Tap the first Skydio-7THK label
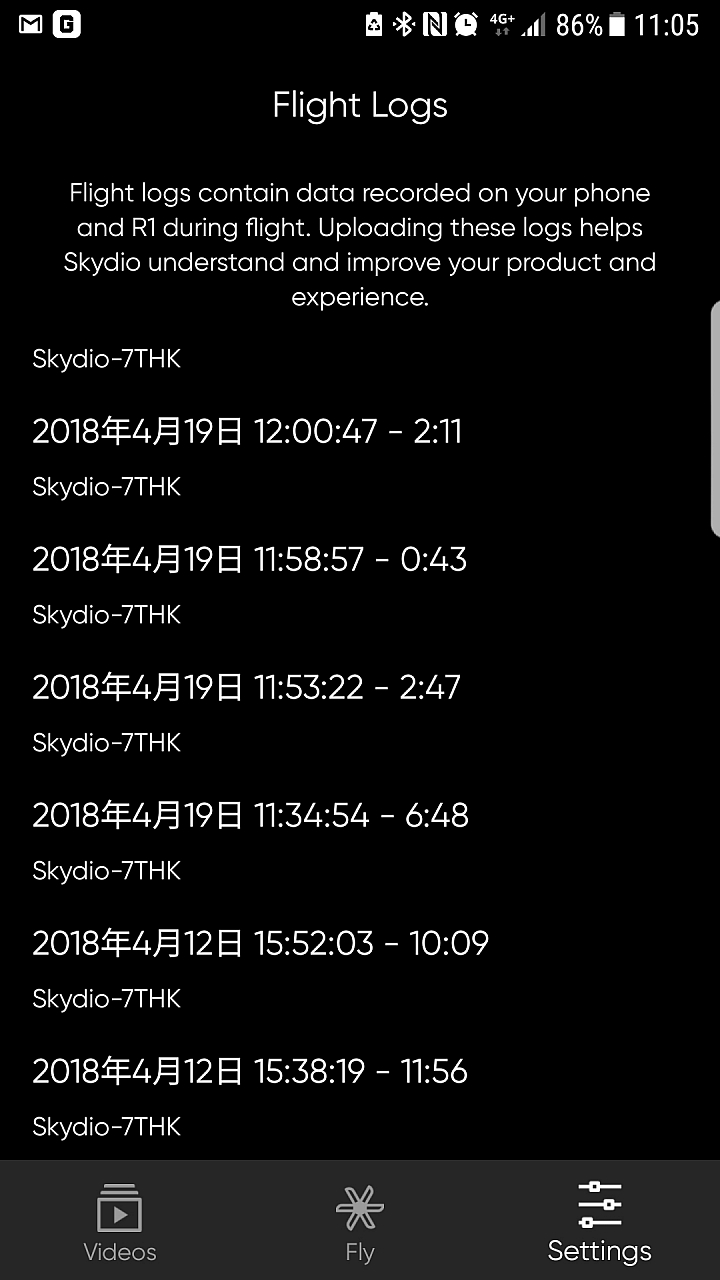The width and height of the screenshot is (720, 1280). click(x=106, y=358)
